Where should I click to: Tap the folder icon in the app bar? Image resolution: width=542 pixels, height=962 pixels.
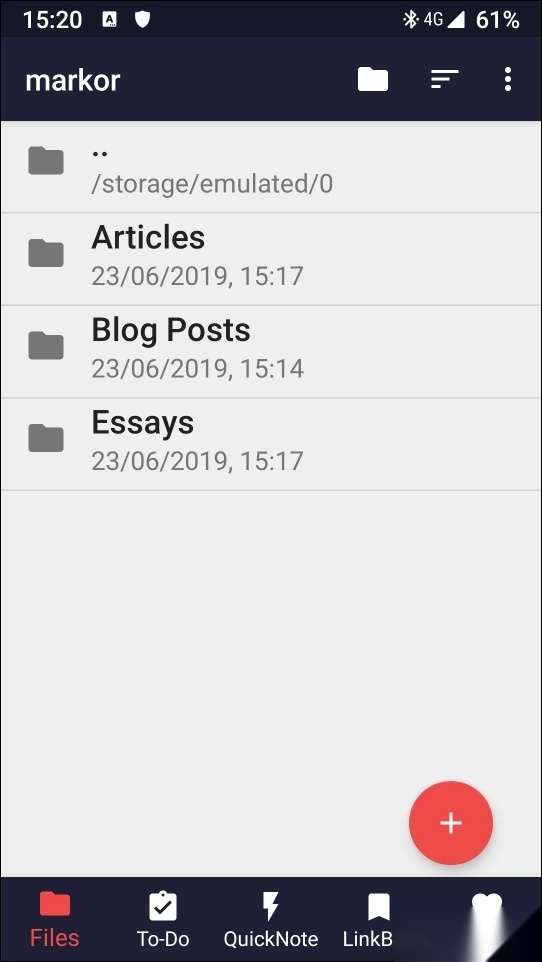[x=373, y=80]
